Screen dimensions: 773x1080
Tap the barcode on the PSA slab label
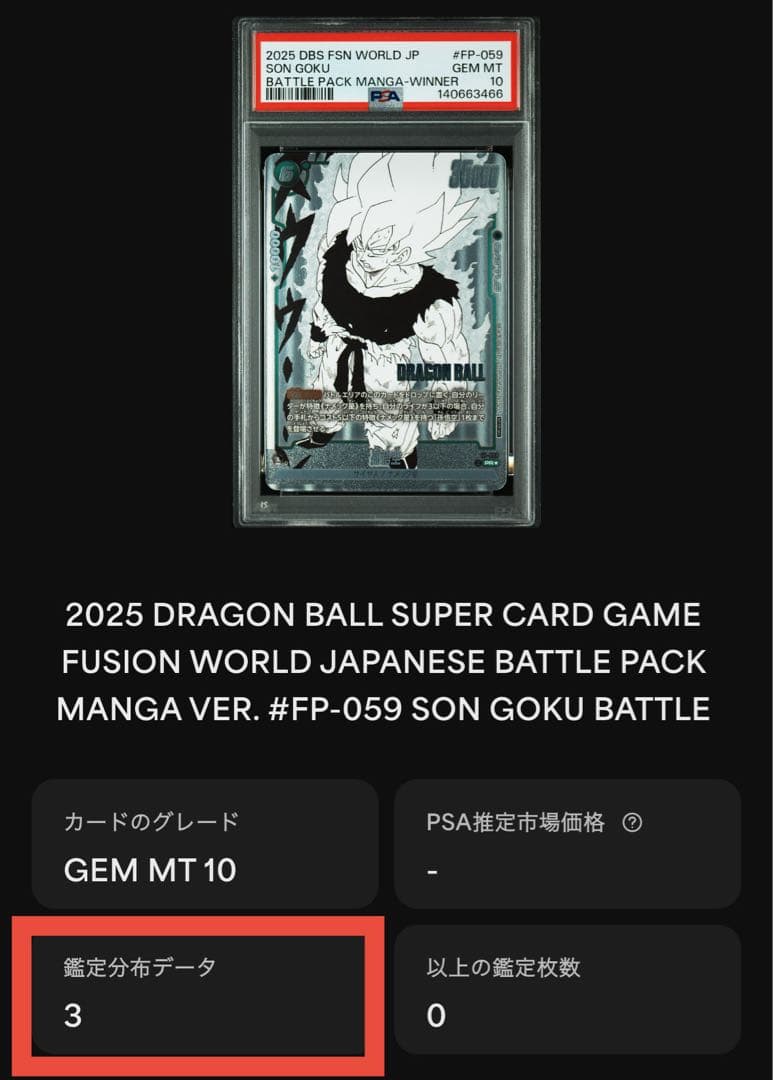300,92
